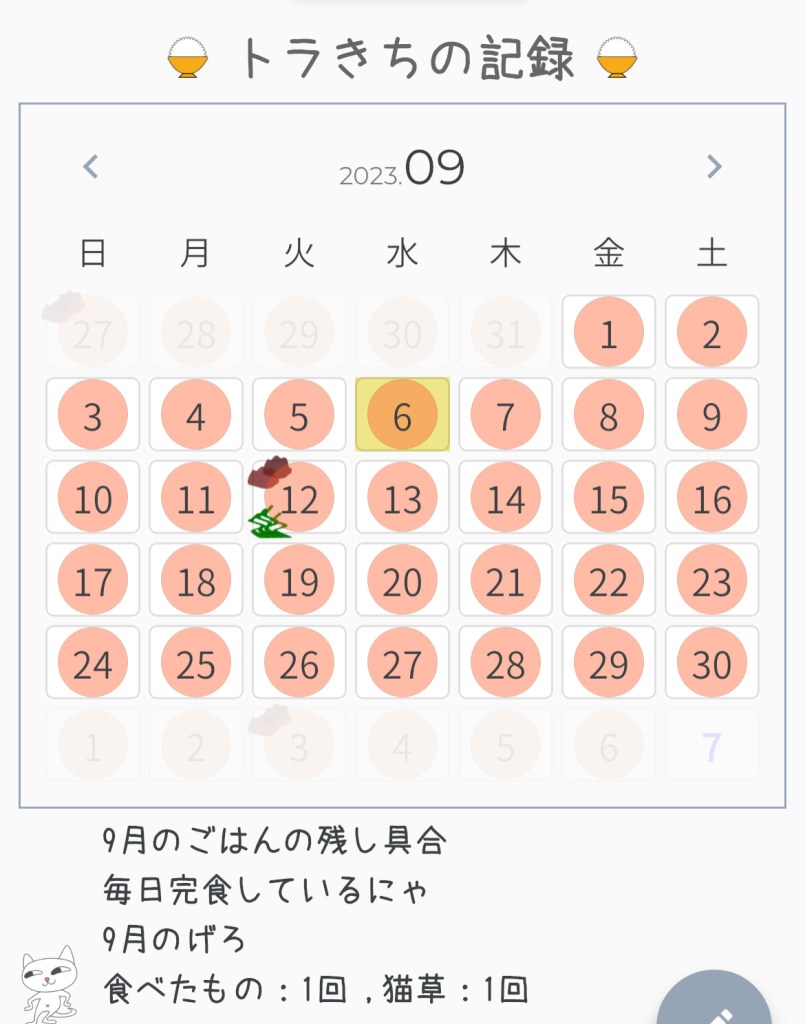Select August 27 in the first row
Viewport: 805px width, 1024px height.
click(x=93, y=332)
